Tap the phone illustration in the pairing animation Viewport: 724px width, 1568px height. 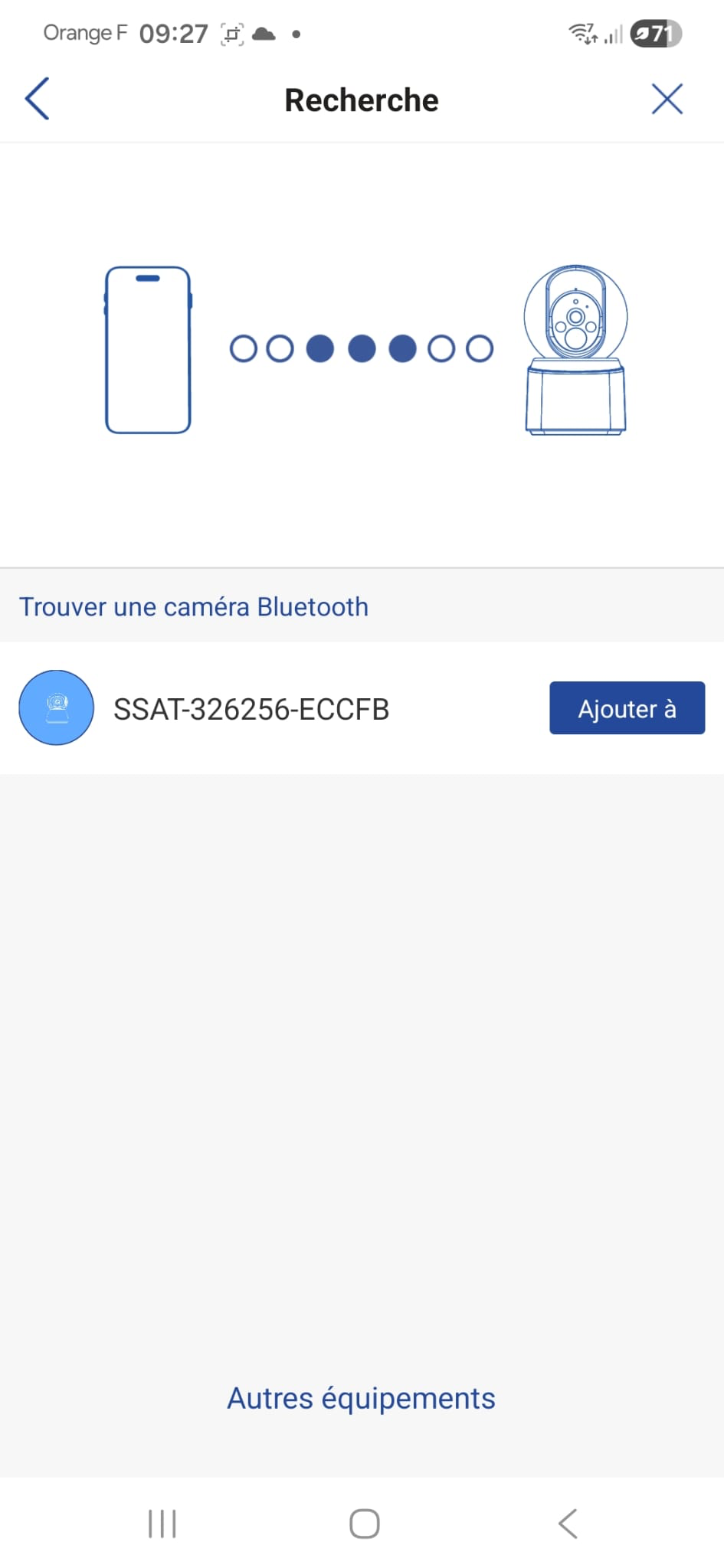(148, 350)
